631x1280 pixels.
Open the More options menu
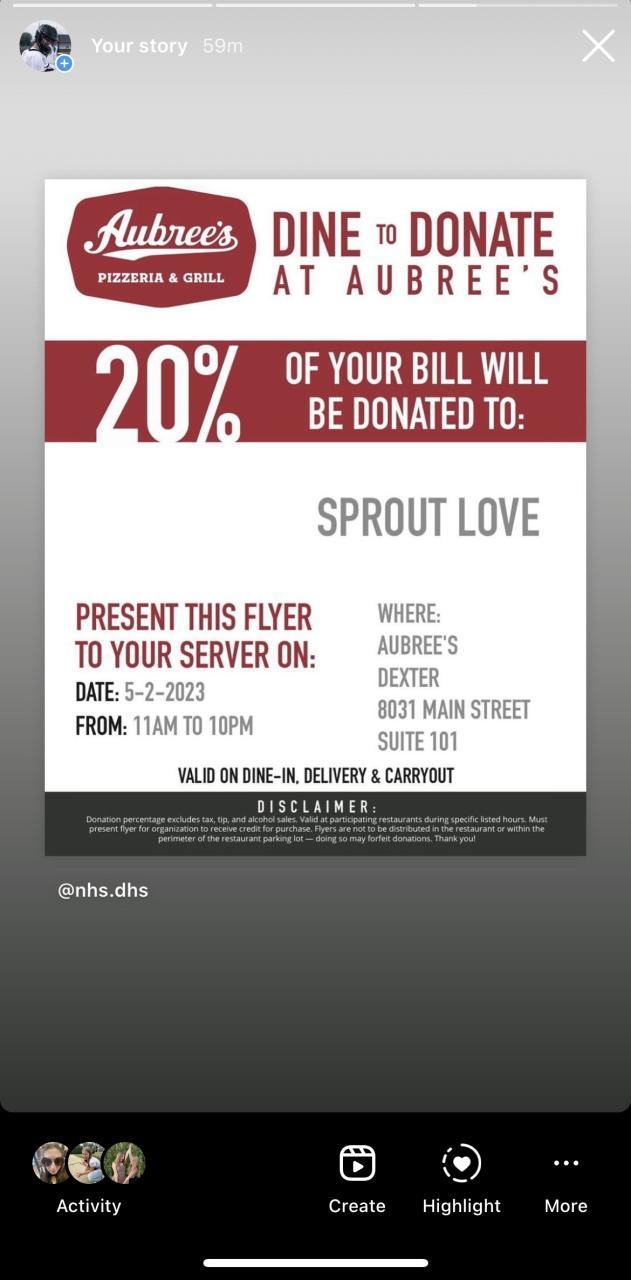click(x=566, y=1178)
